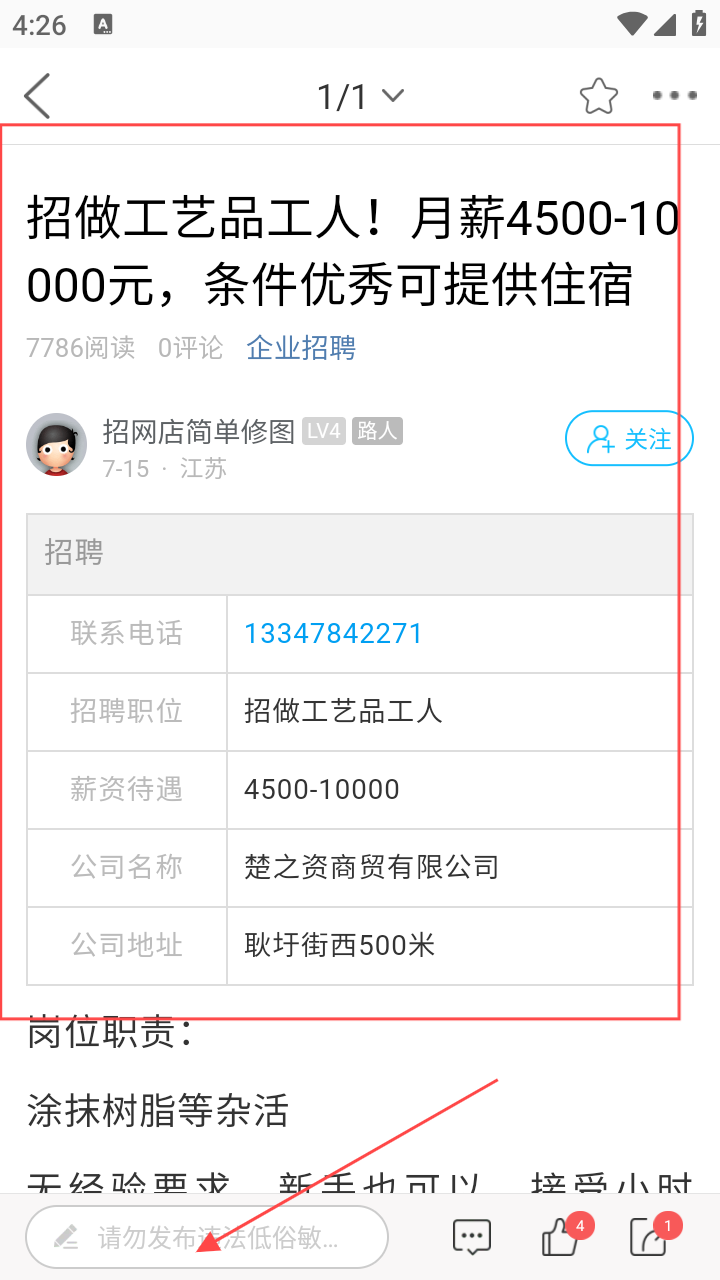
Task: Expand the 1/1 page selector
Action: click(x=360, y=96)
